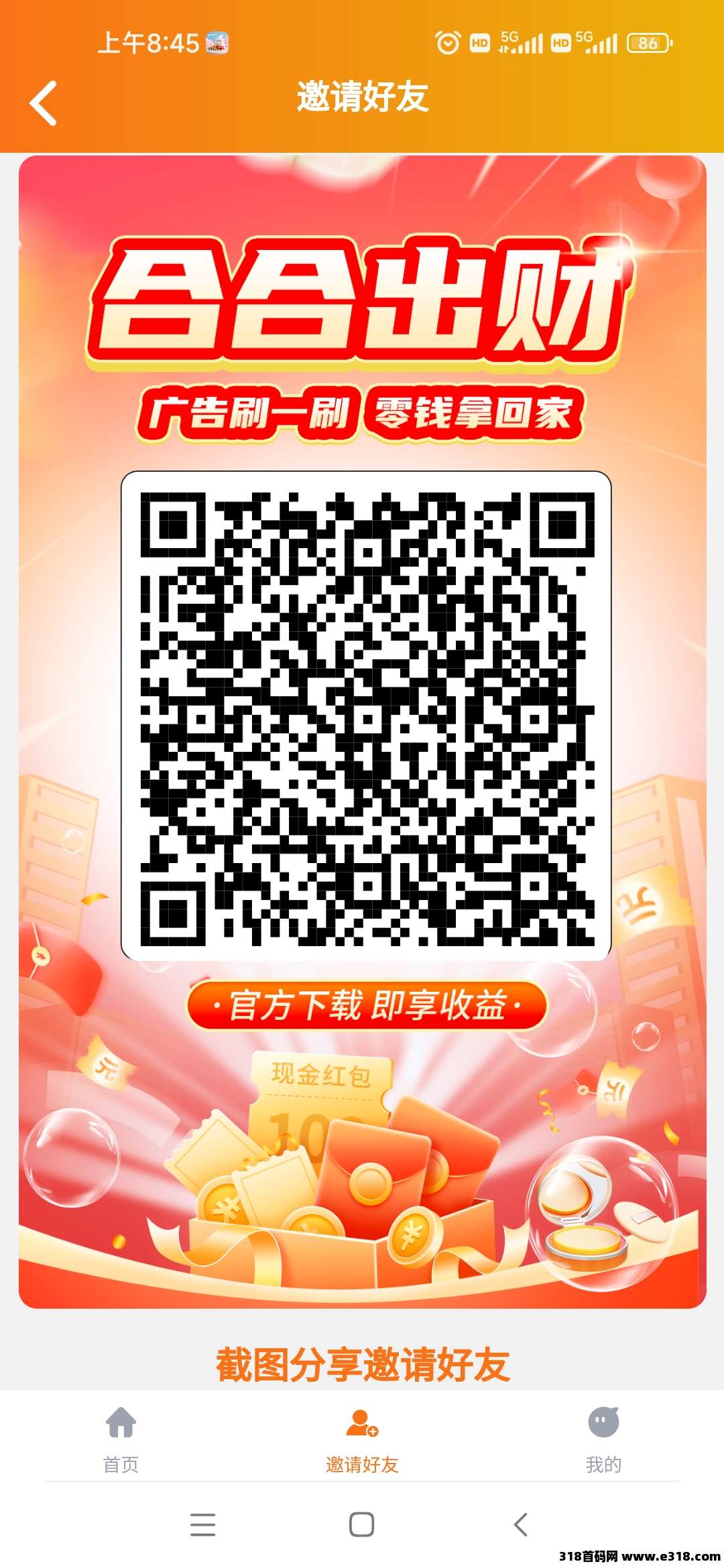The image size is (724, 1568).
Task: Tap the system home button
Action: coord(361,1524)
